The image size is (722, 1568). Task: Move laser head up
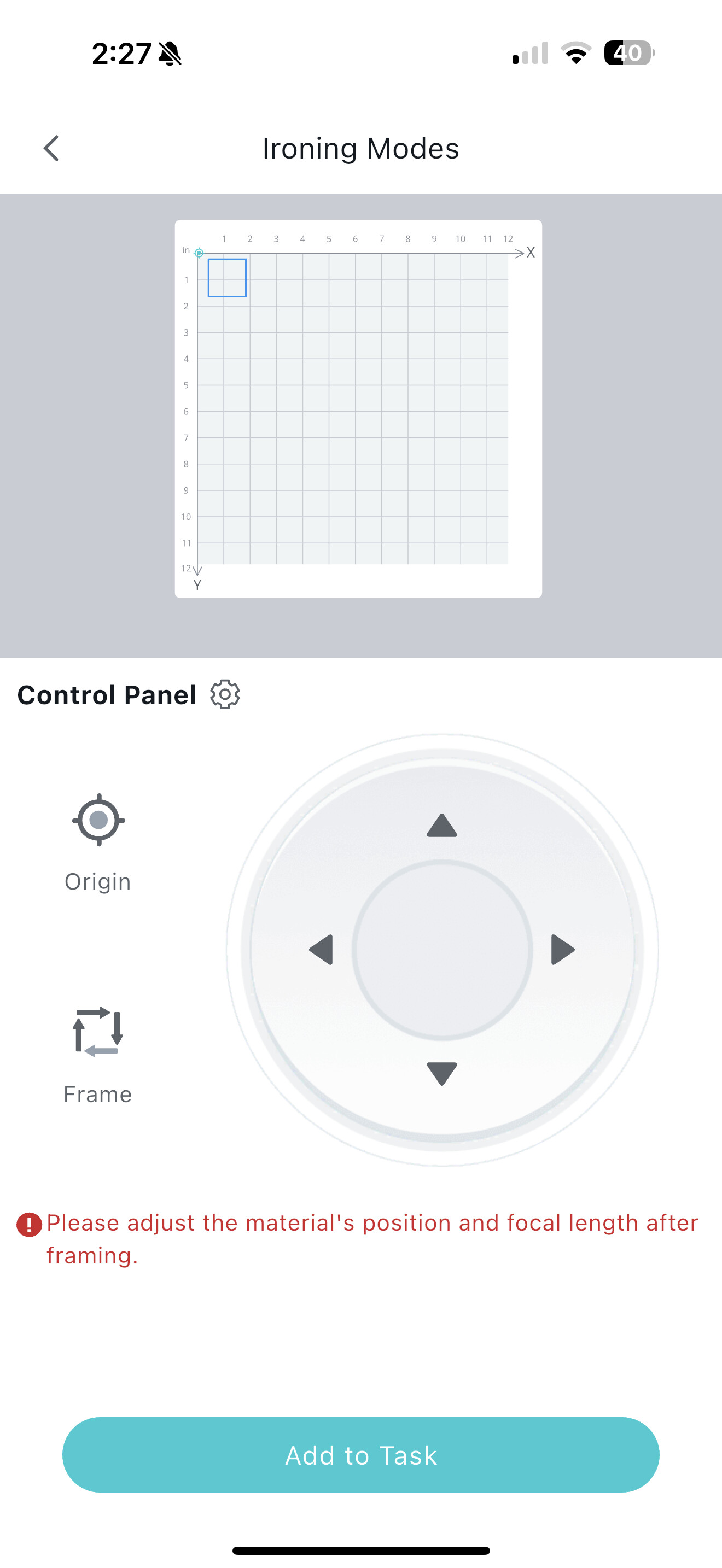(442, 826)
